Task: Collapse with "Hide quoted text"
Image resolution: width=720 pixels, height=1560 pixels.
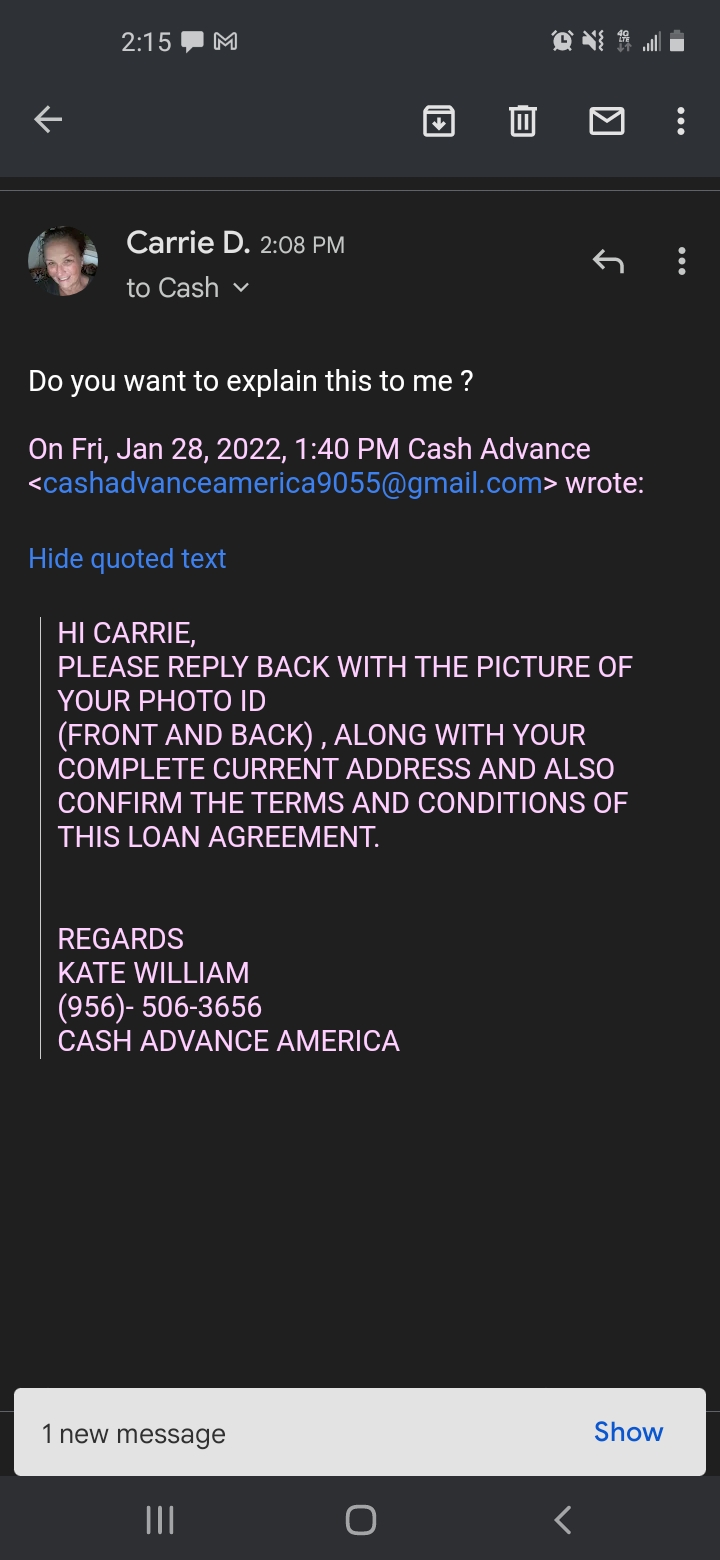Action: pos(127,558)
